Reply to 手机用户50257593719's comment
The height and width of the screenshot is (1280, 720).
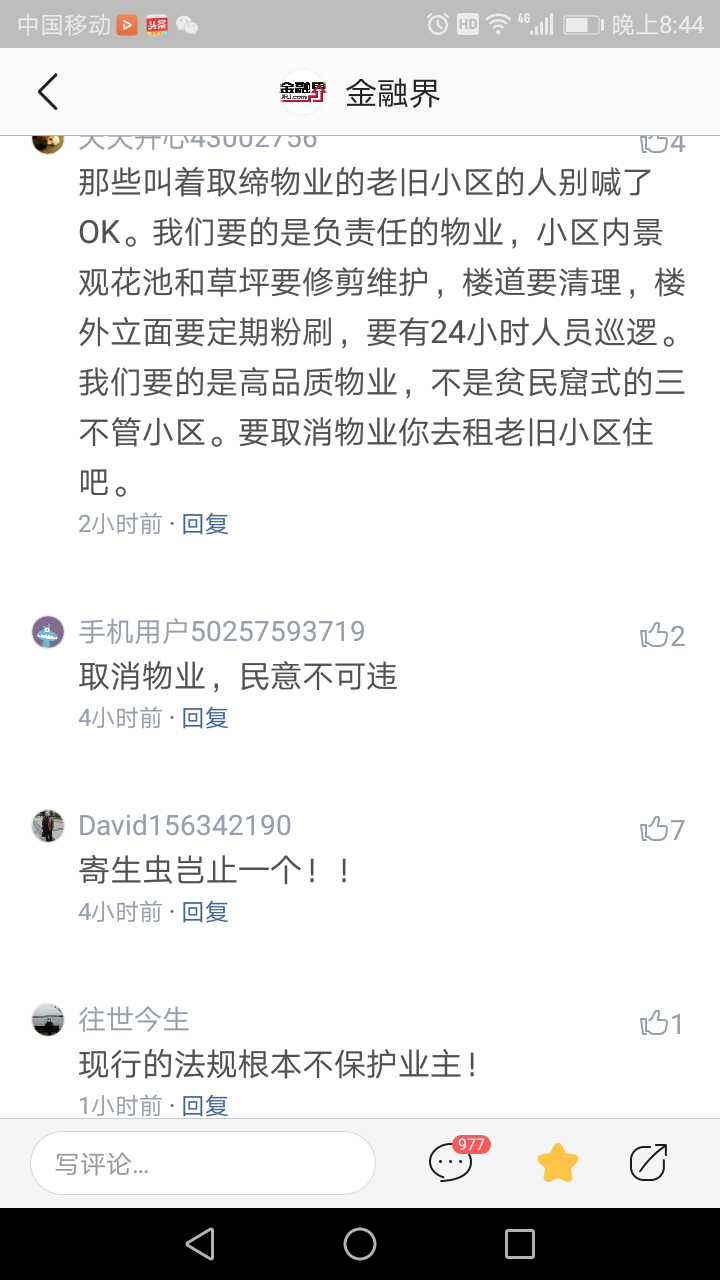(x=205, y=718)
